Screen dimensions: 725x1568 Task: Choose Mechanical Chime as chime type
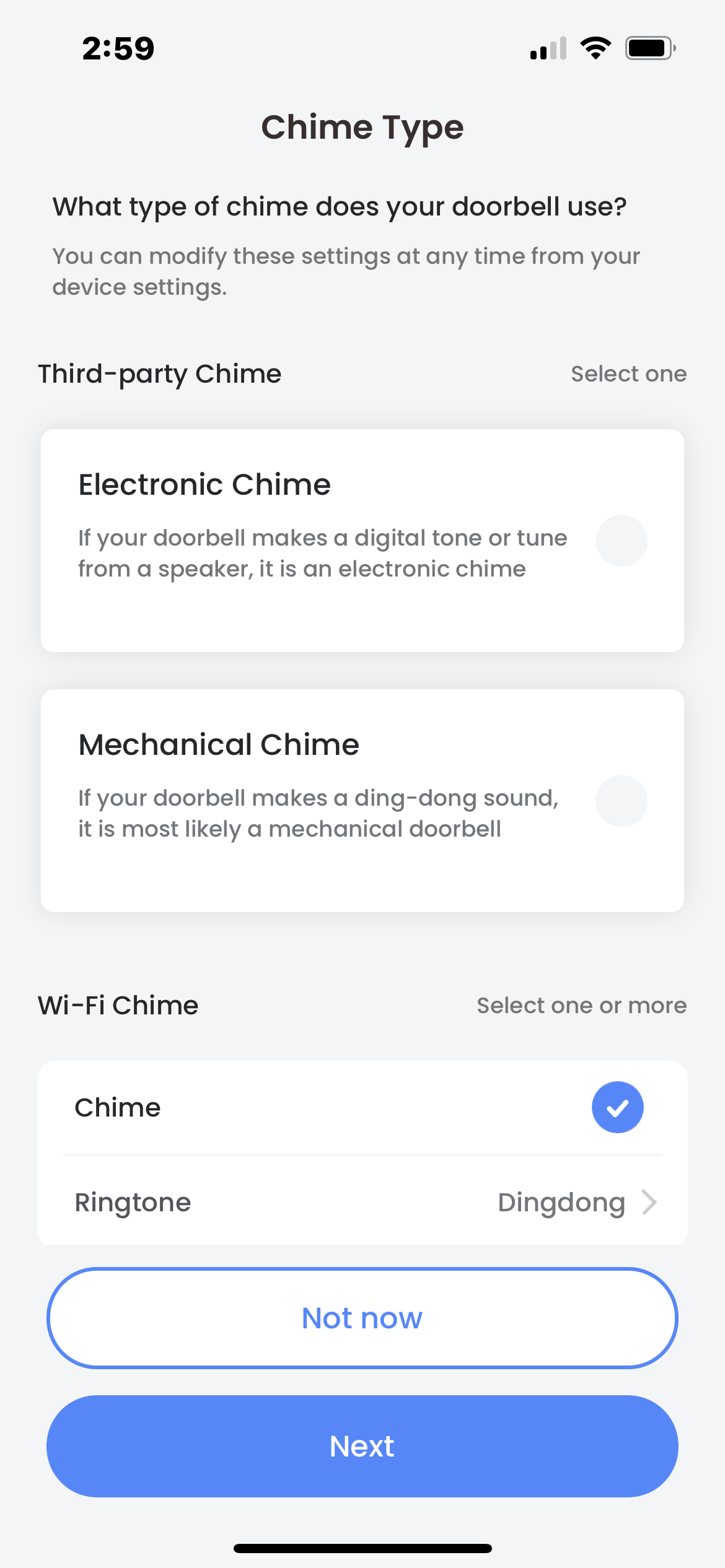pos(362,800)
